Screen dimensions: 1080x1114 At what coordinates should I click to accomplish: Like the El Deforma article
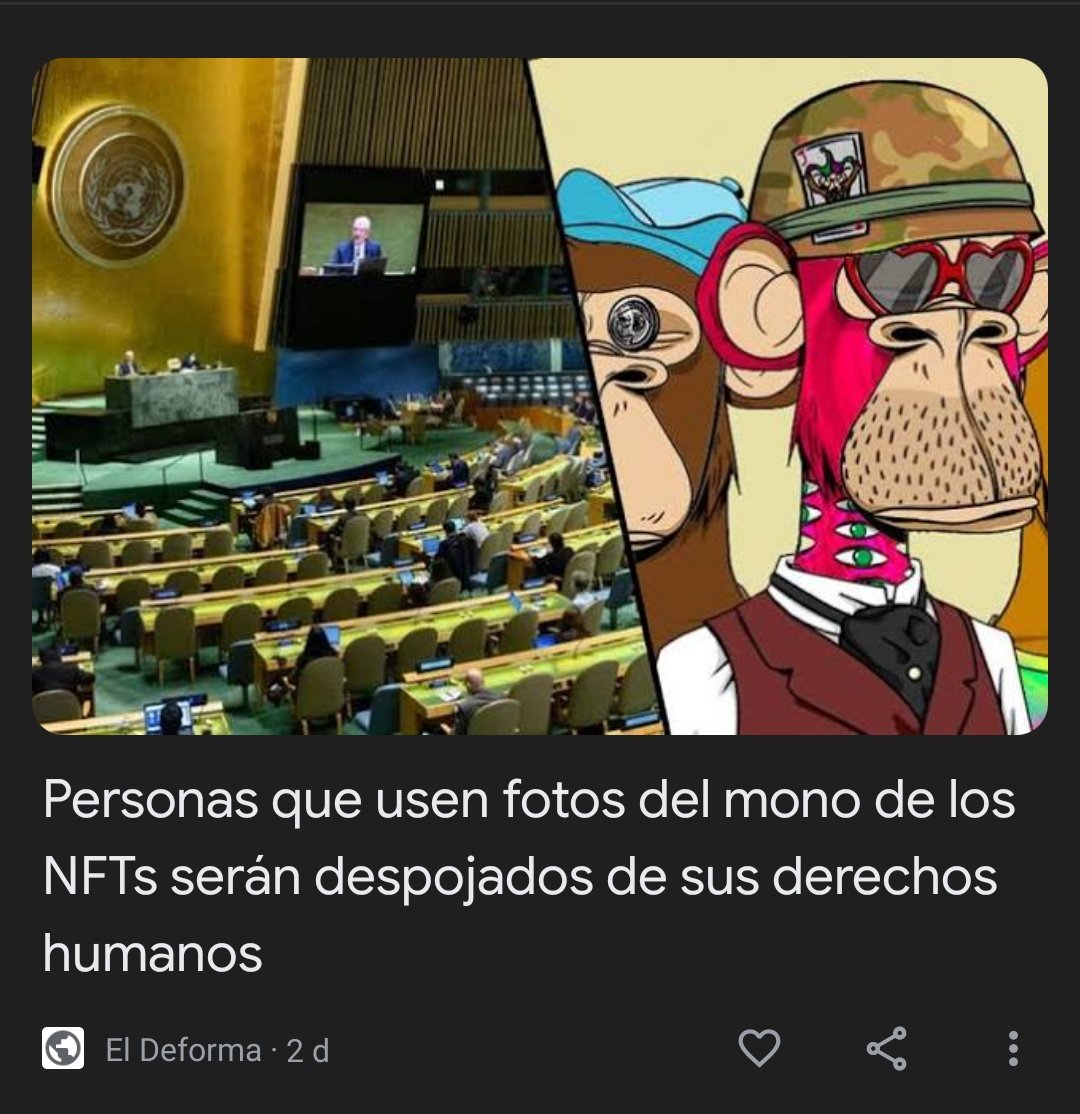(x=759, y=1048)
